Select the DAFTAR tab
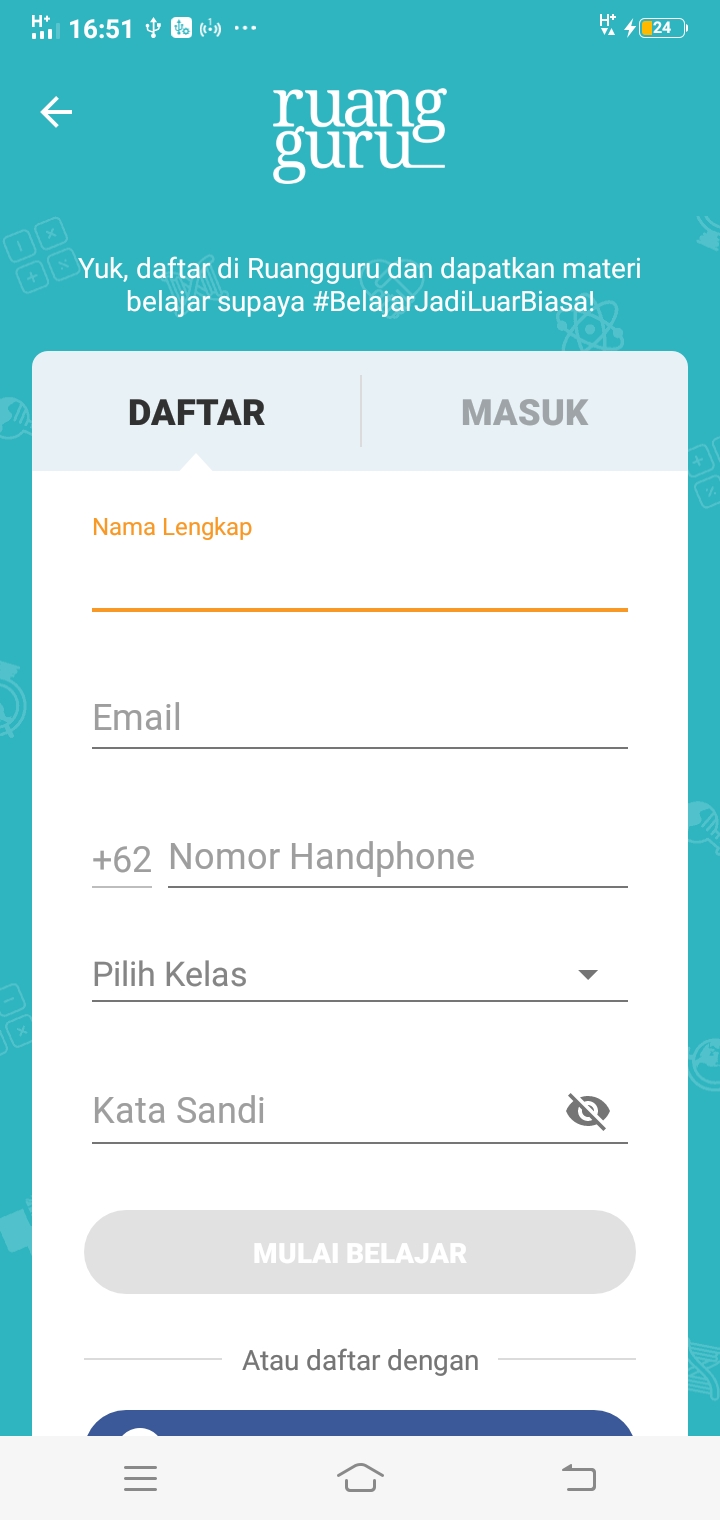The width and height of the screenshot is (720, 1520). coord(197,412)
